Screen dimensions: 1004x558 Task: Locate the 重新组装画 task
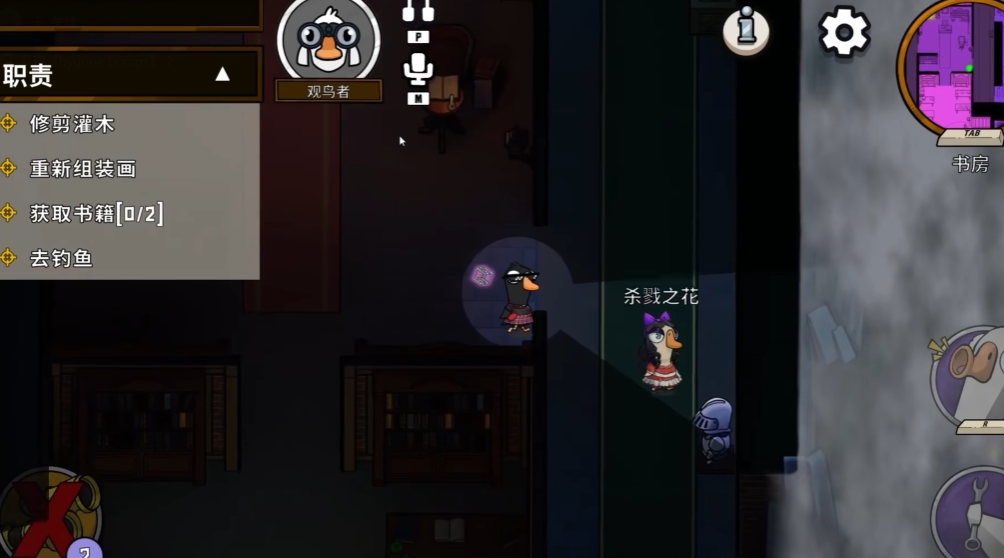[82, 169]
